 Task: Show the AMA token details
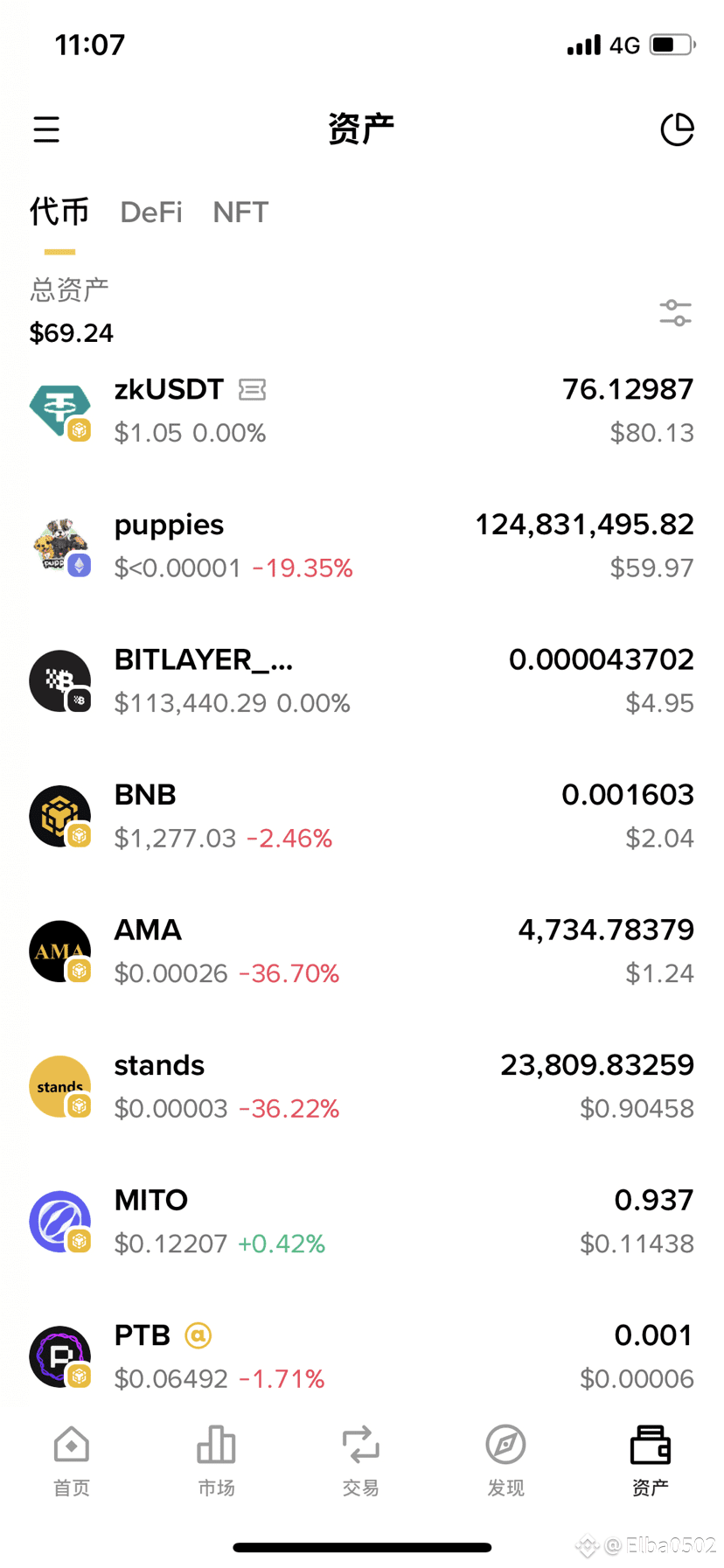coord(361,951)
